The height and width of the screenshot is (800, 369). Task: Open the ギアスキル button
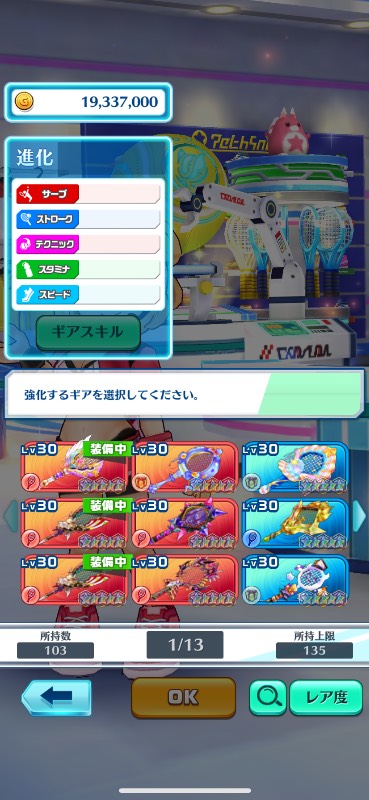pyautogui.click(x=88, y=333)
